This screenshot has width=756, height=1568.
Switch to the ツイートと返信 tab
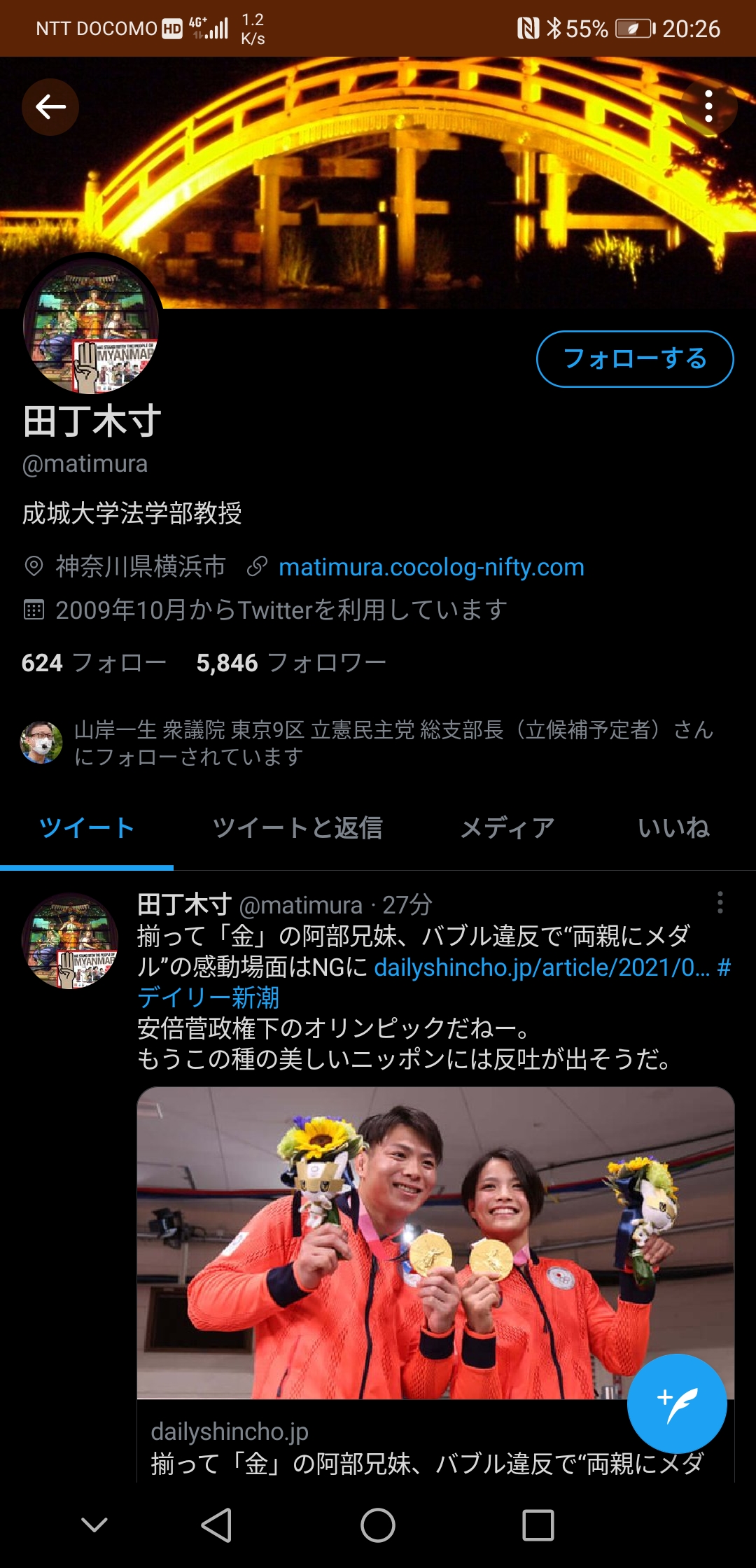297,827
